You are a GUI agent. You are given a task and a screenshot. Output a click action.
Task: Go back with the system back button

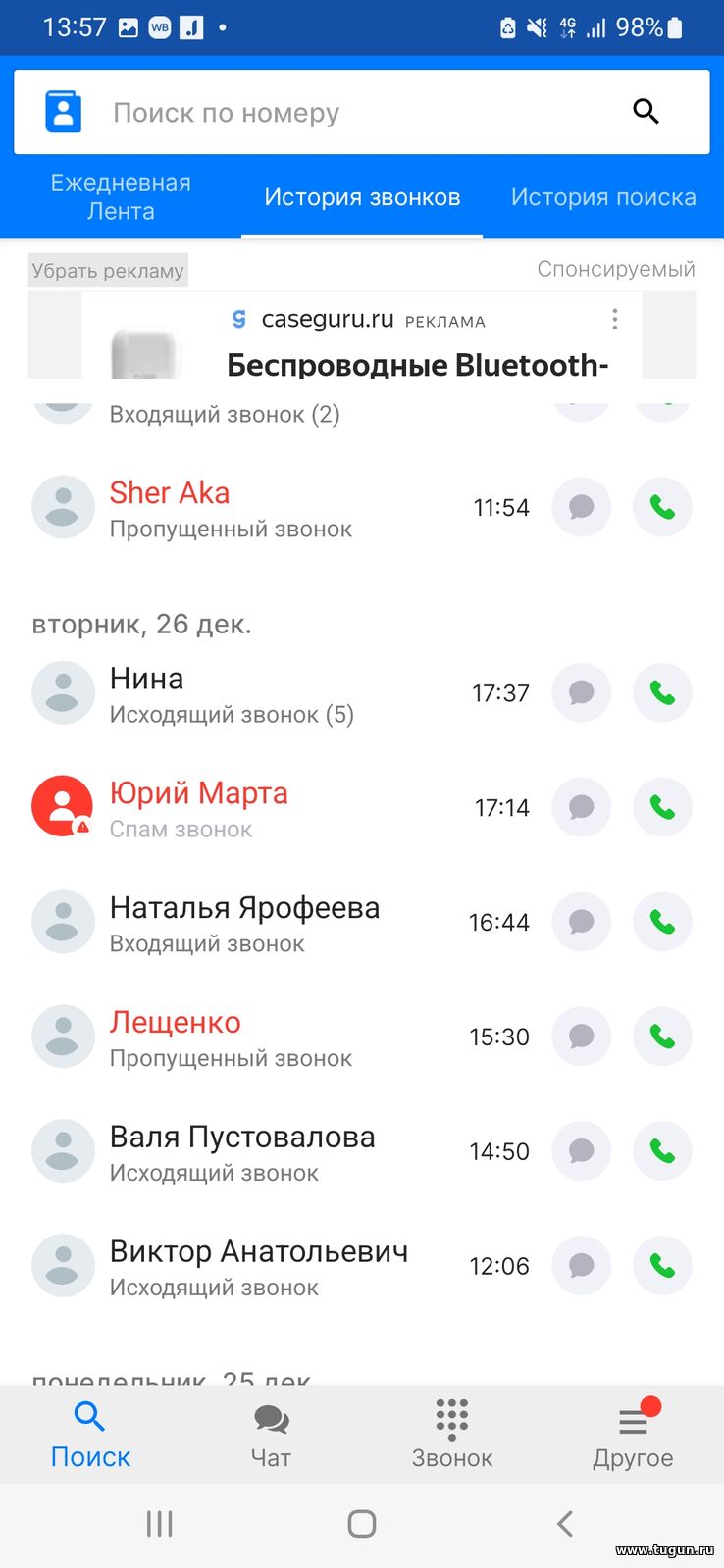tap(564, 1524)
